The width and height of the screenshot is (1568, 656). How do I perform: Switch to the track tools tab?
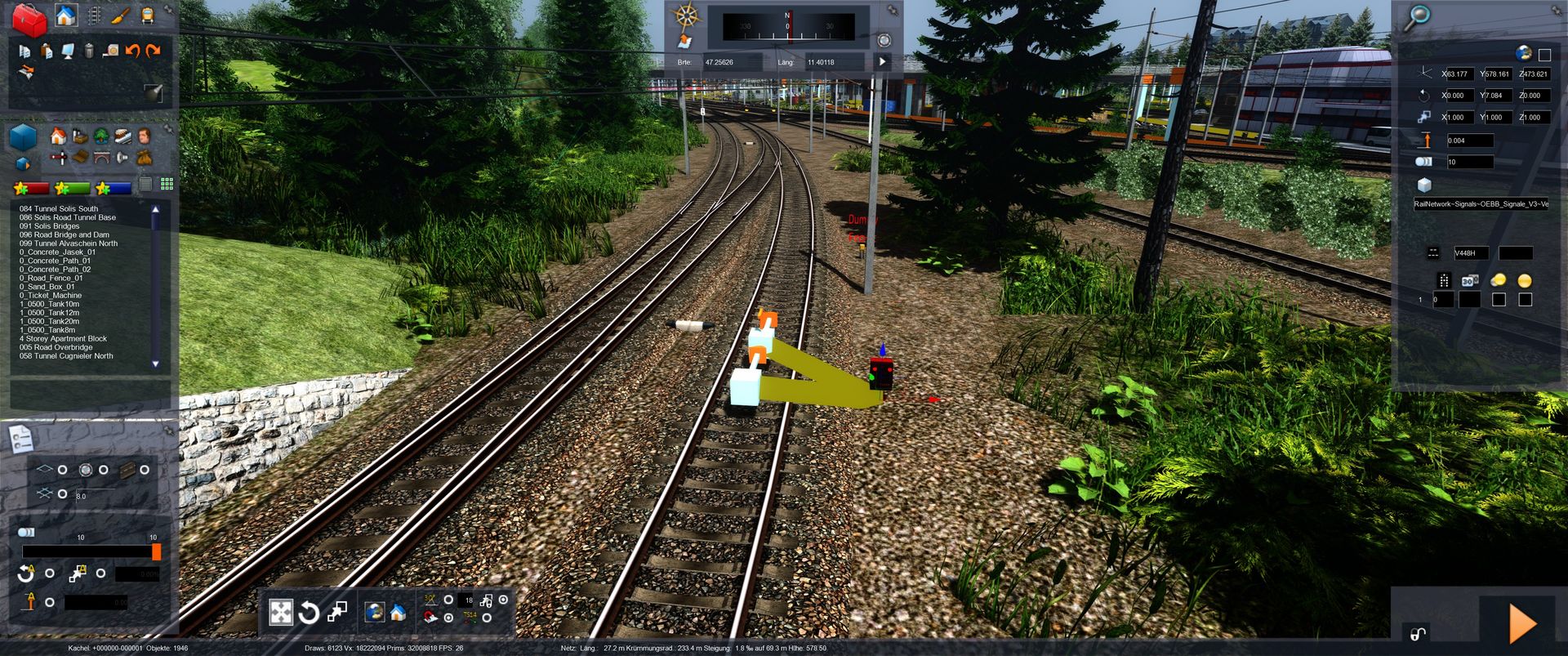tap(94, 16)
